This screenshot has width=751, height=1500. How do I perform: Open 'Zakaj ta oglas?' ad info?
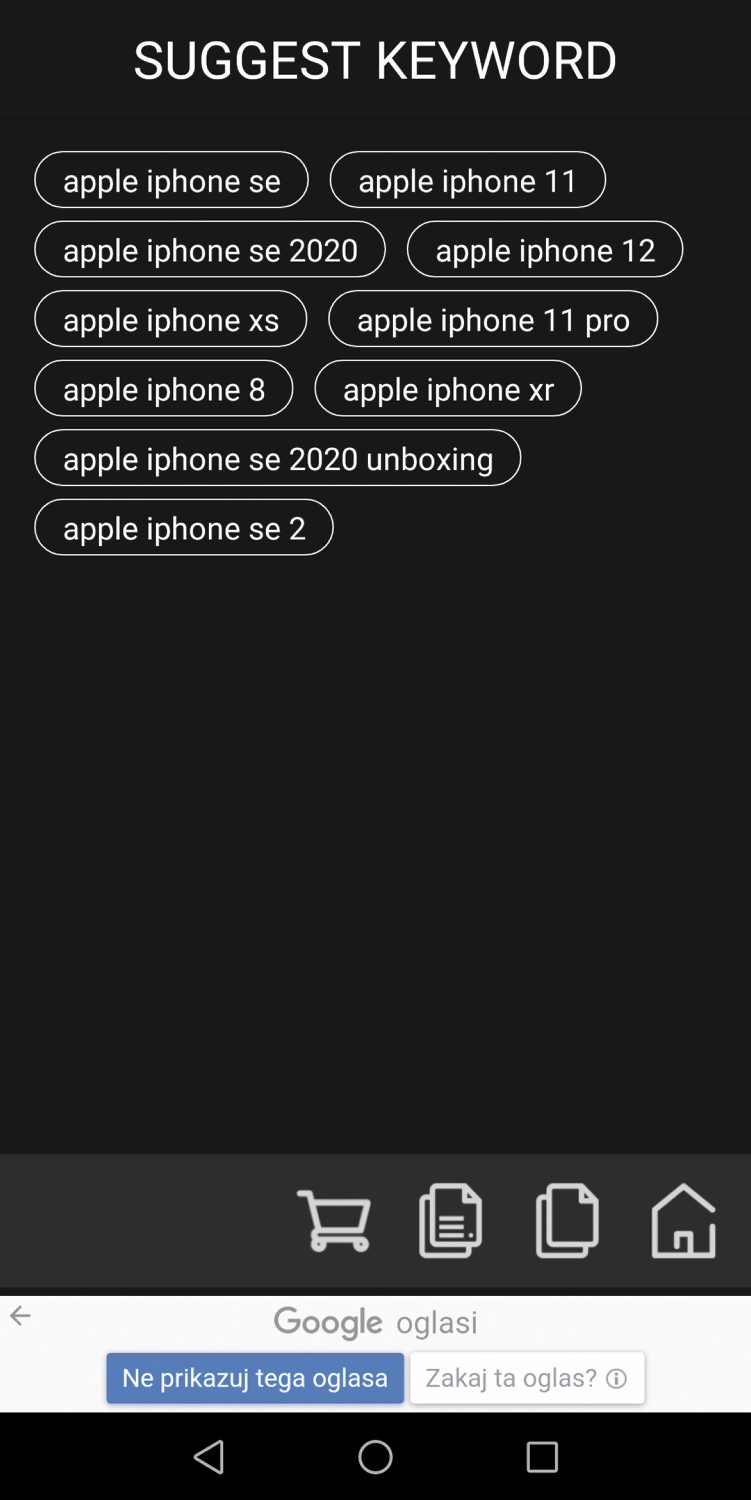[527, 1378]
